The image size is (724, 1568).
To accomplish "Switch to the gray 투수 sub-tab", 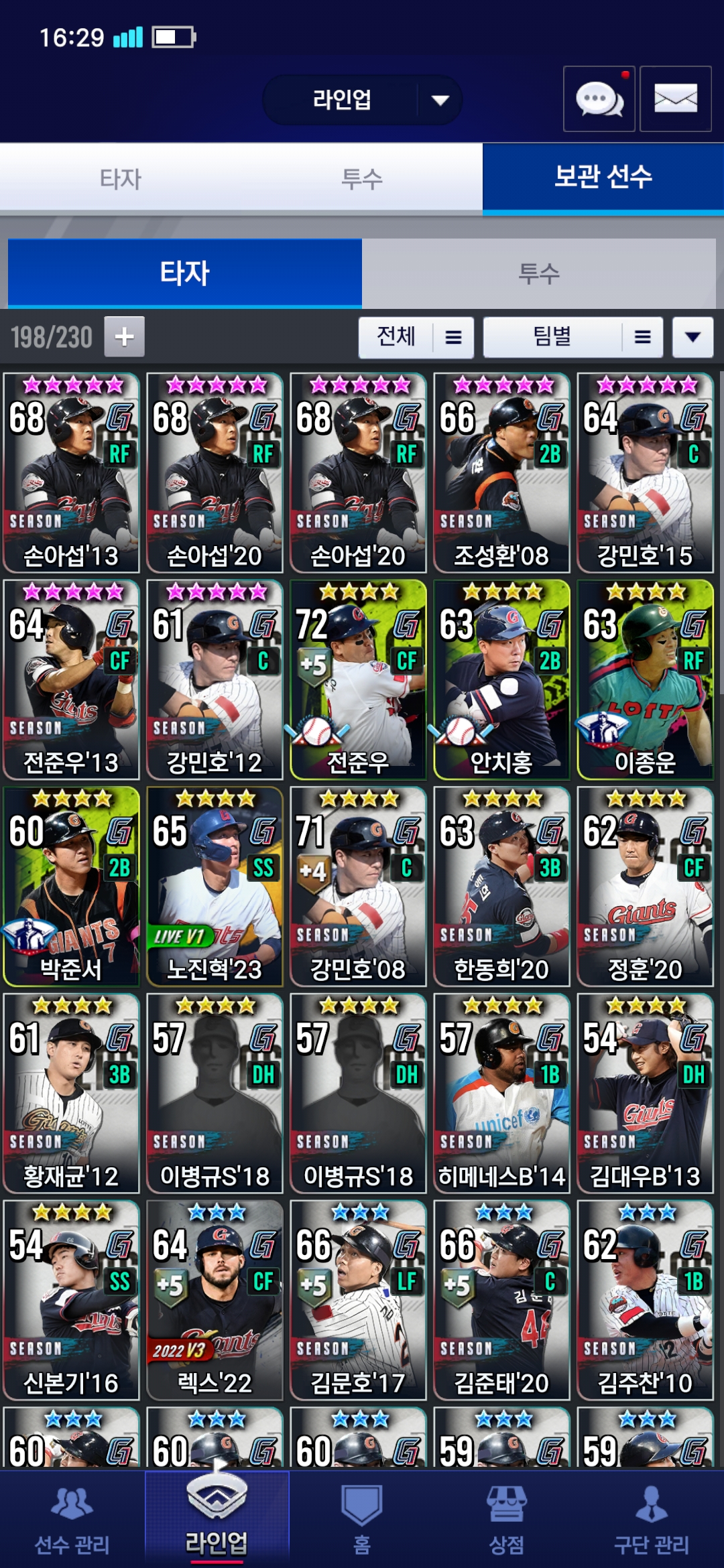I will coord(539,273).
